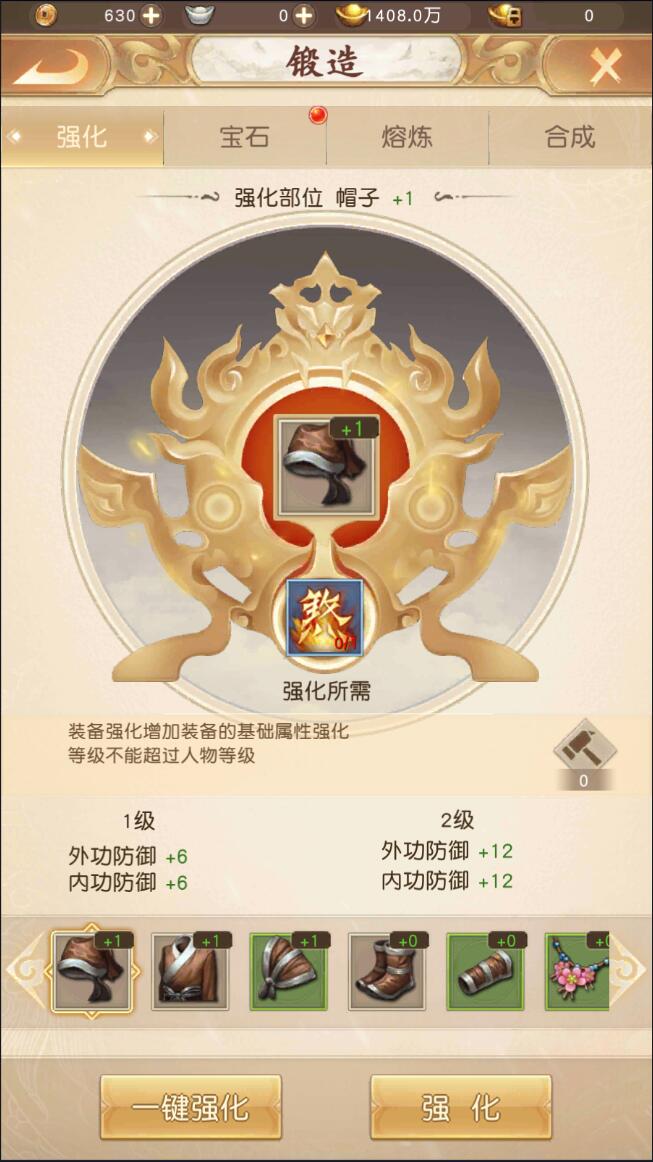
Task: Select the robe armor equipment slot
Action: coord(190,969)
